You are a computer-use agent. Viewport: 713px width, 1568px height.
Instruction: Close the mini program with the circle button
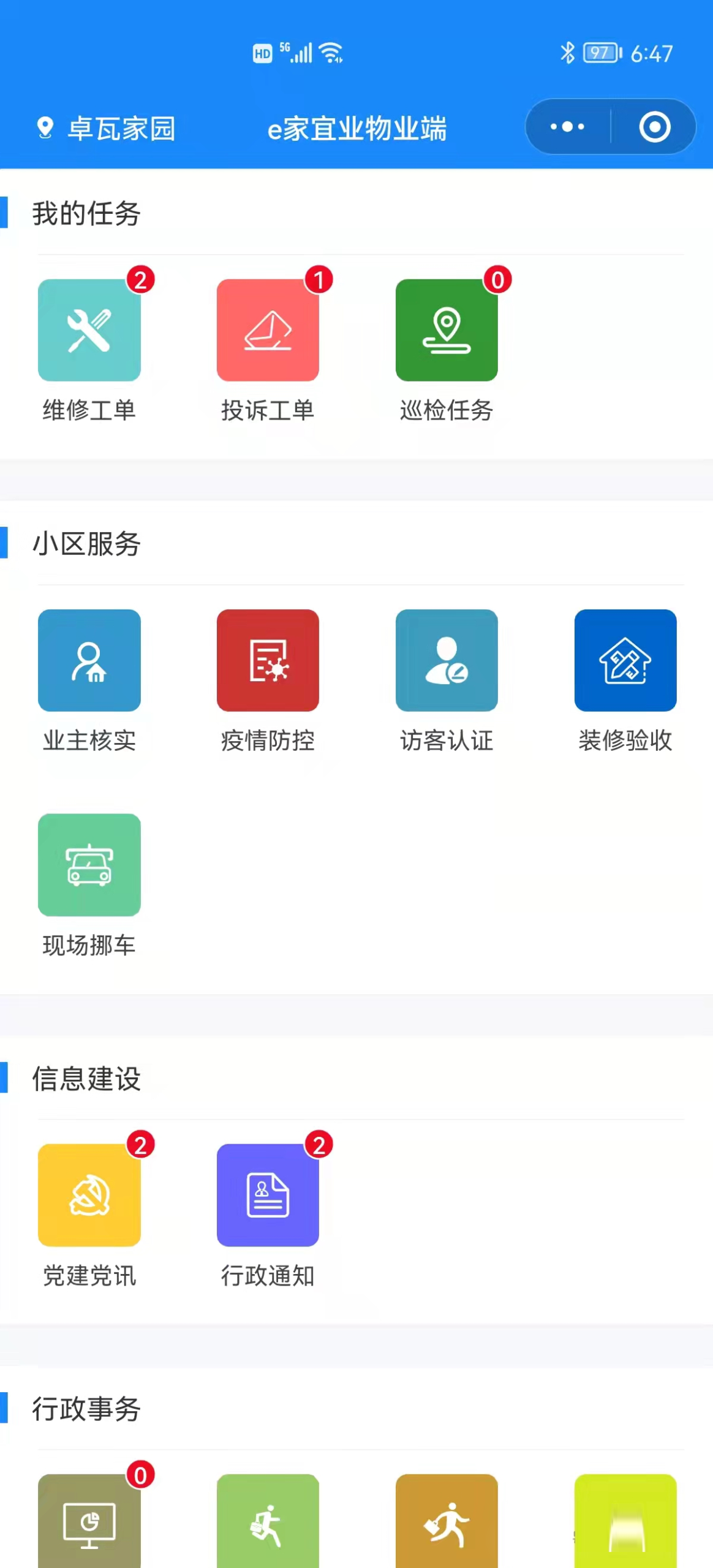click(x=654, y=127)
